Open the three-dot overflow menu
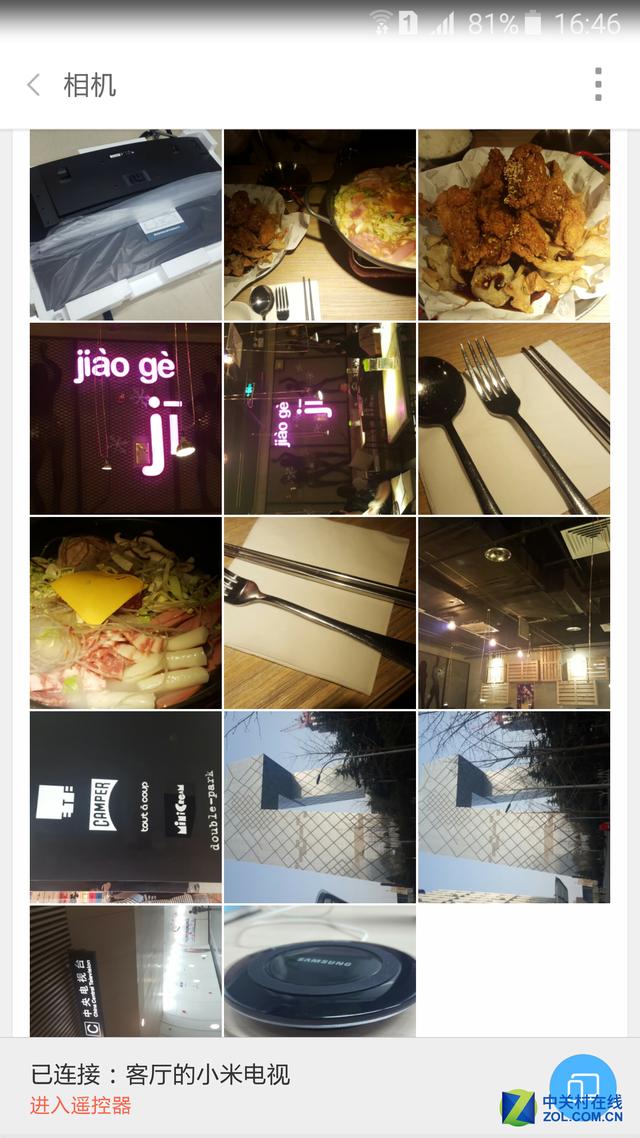The image size is (640, 1138). click(598, 85)
